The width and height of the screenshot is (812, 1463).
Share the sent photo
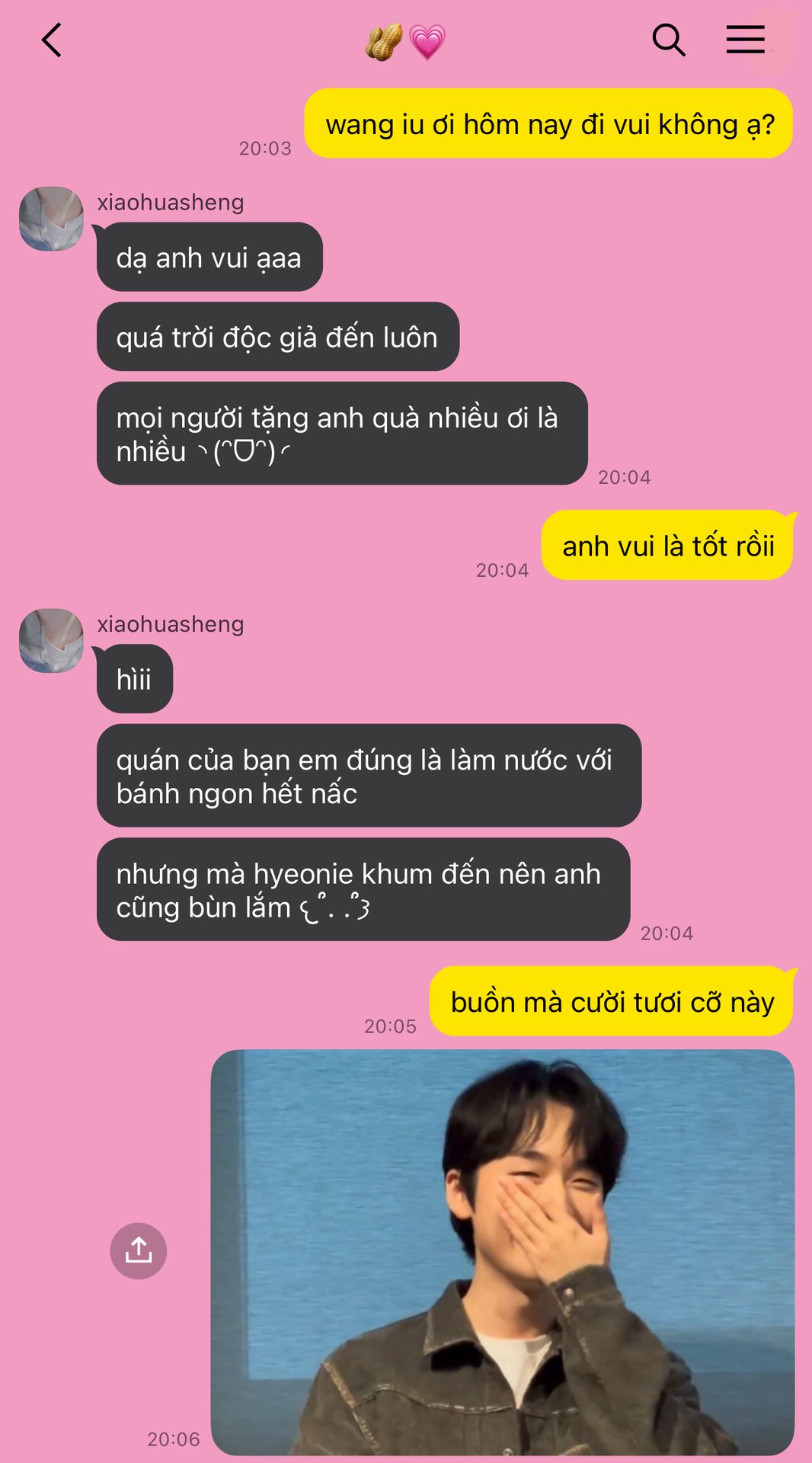point(139,1250)
